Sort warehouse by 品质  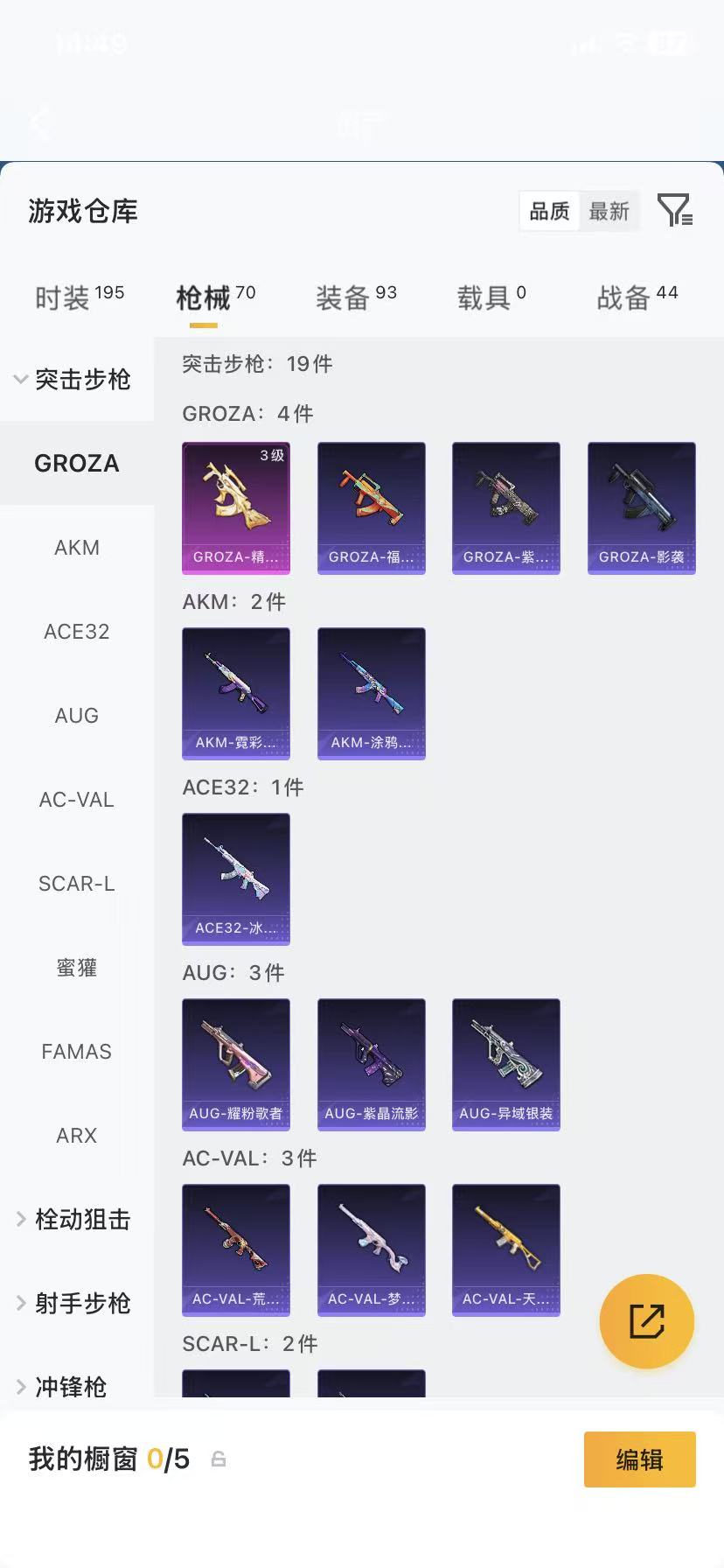(x=549, y=211)
